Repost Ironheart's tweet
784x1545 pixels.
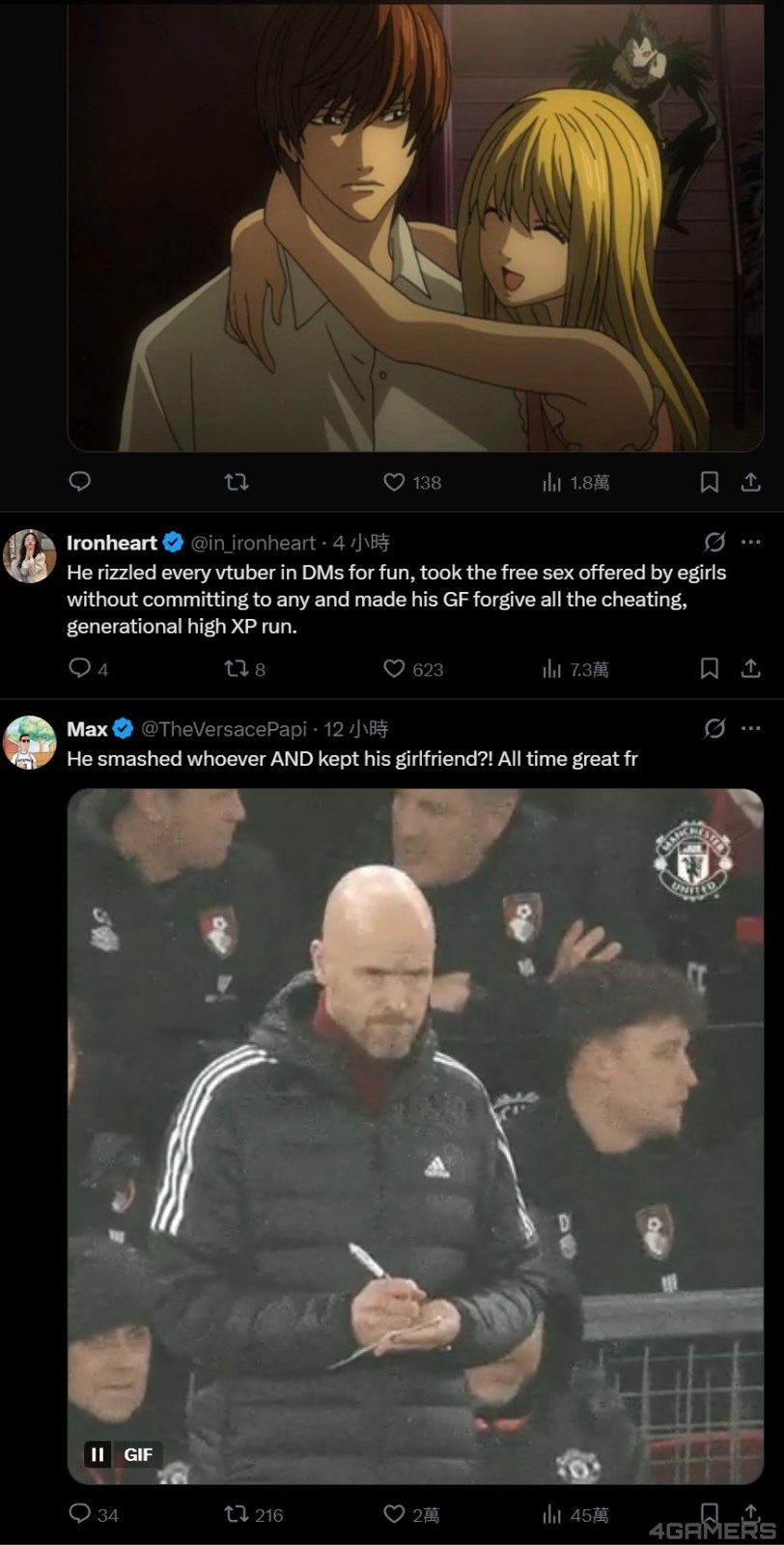pyautogui.click(x=237, y=668)
